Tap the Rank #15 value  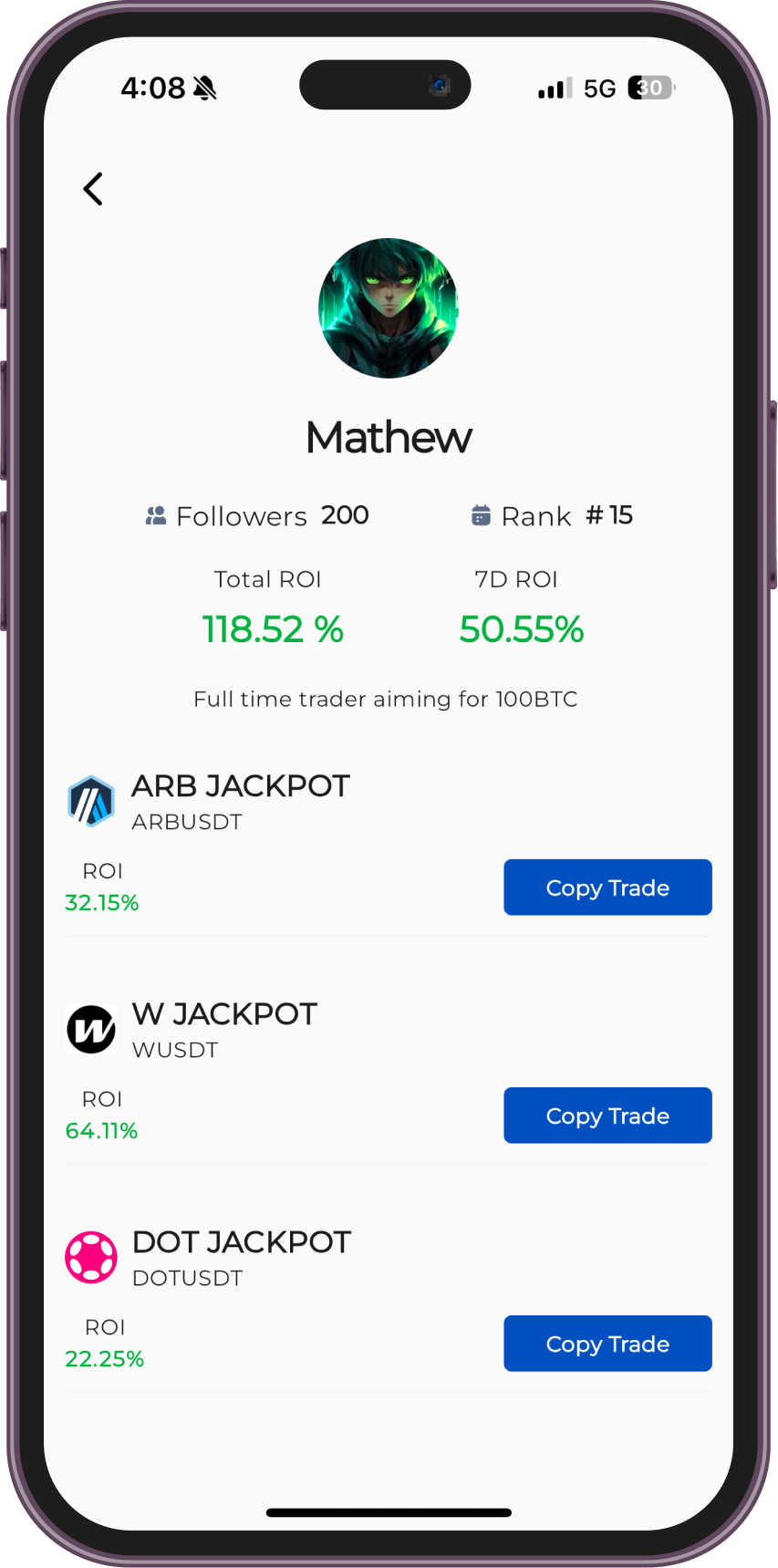(x=609, y=514)
